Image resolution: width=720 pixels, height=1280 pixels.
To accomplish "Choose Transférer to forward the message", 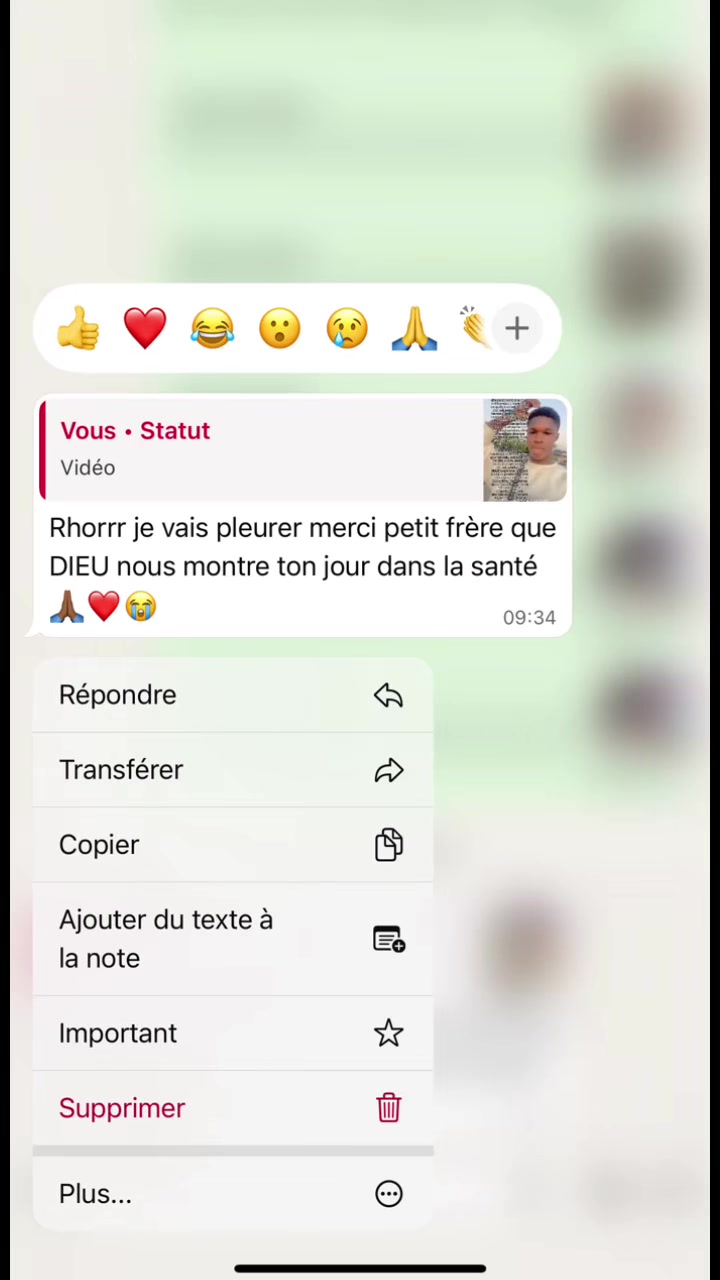I will pyautogui.click(x=233, y=770).
